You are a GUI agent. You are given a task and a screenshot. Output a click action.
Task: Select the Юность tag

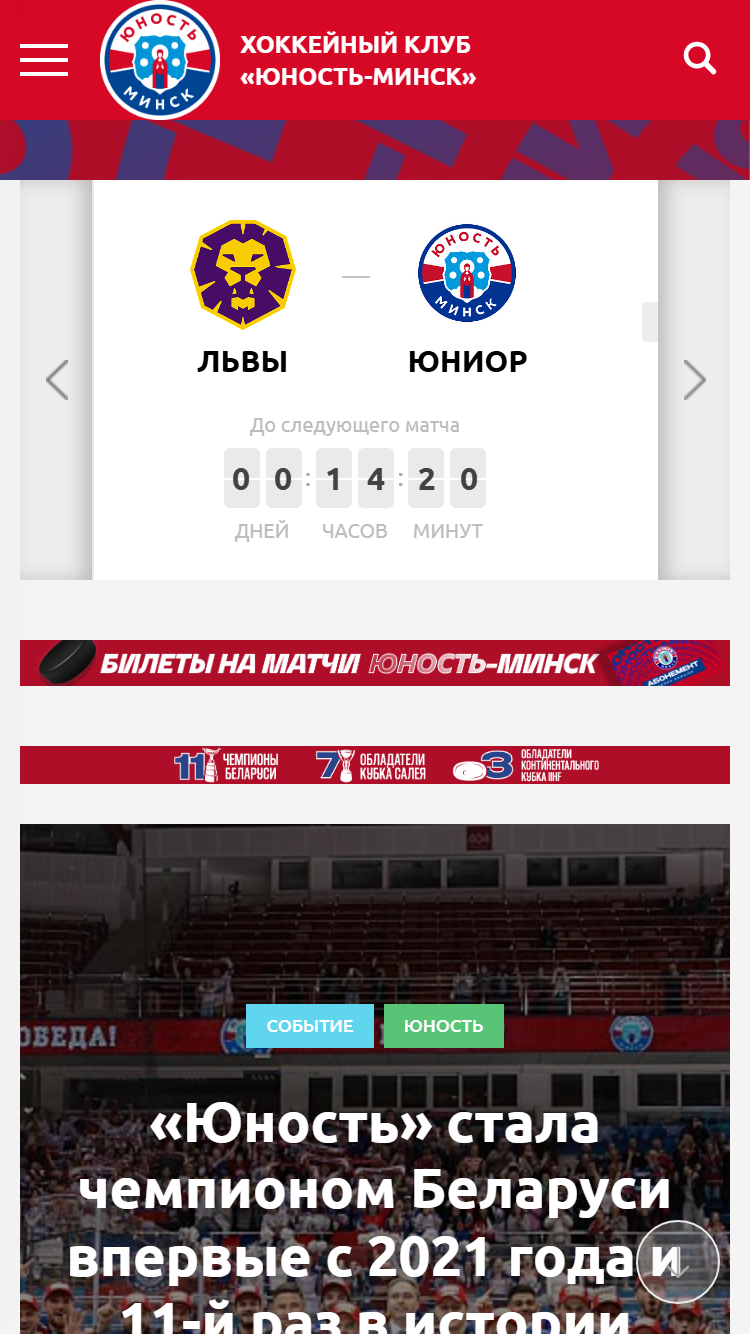(x=444, y=1026)
